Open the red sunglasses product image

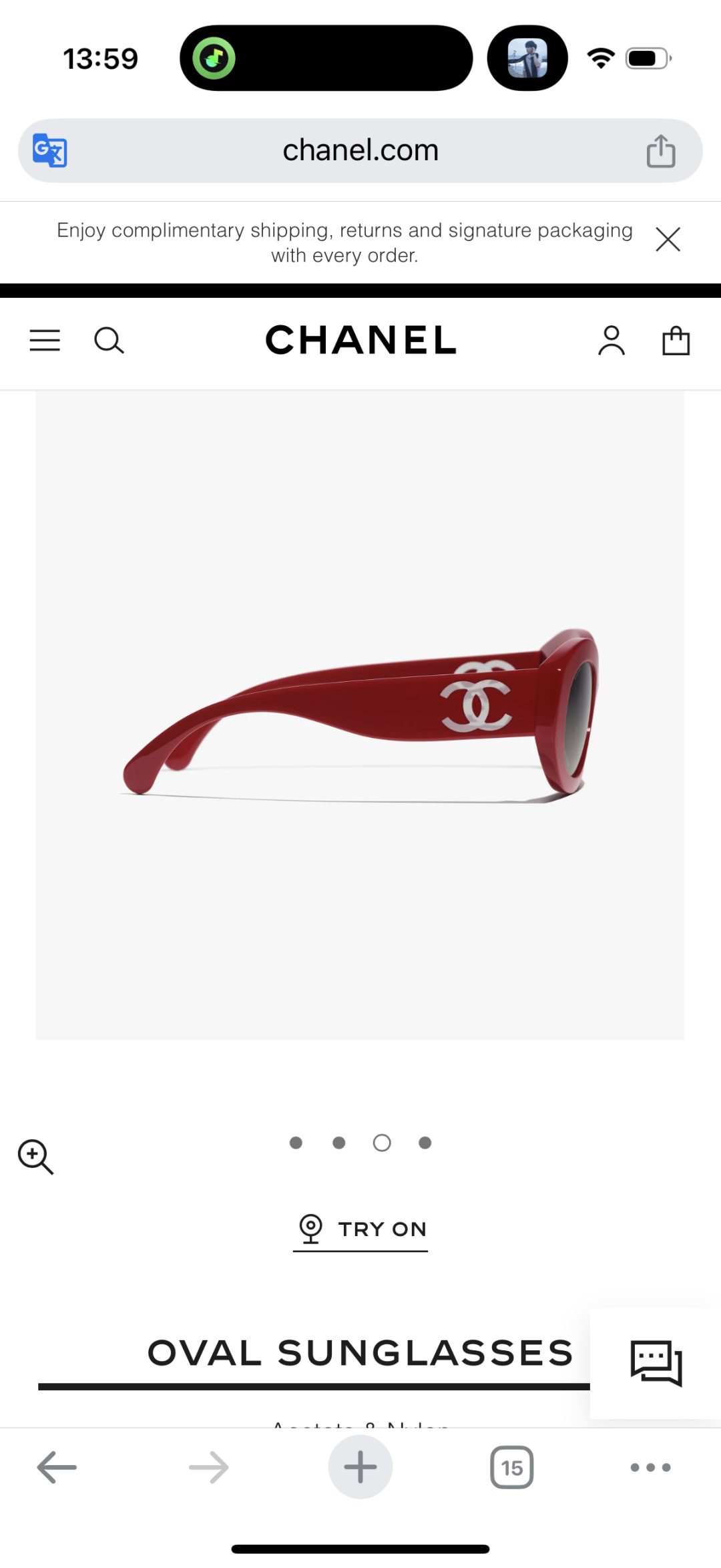point(360,715)
